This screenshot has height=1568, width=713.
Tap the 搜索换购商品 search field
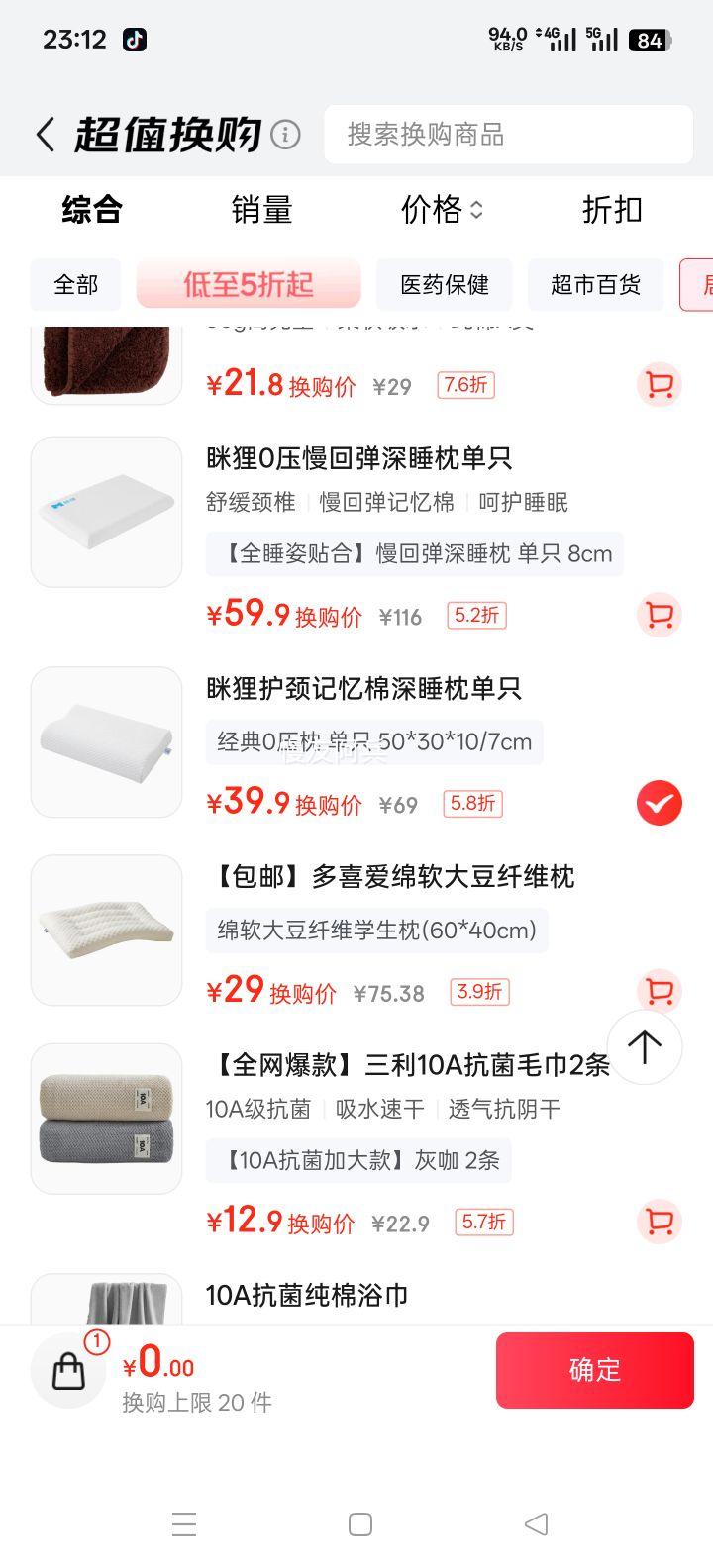508,135
